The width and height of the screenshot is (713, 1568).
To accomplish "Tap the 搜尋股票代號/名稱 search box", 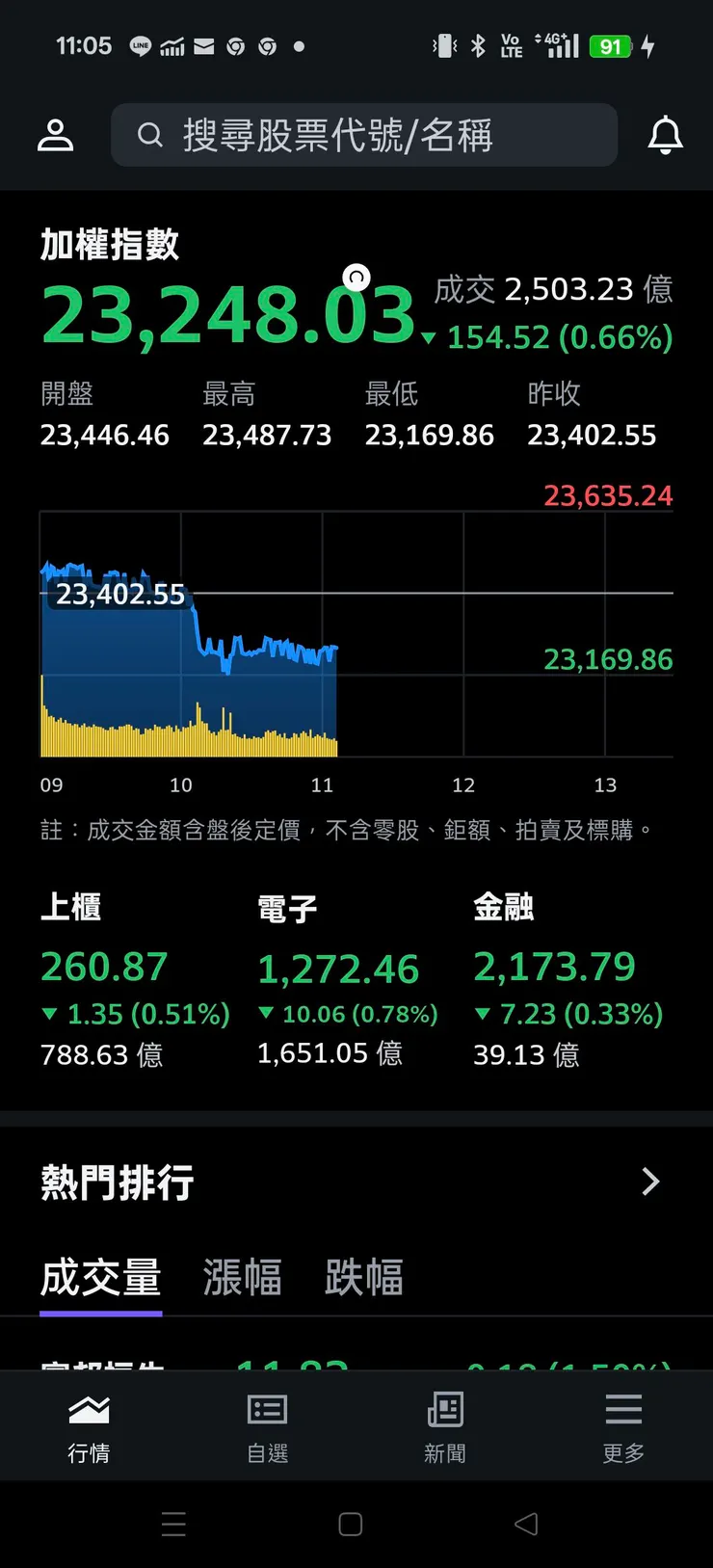I will (364, 135).
